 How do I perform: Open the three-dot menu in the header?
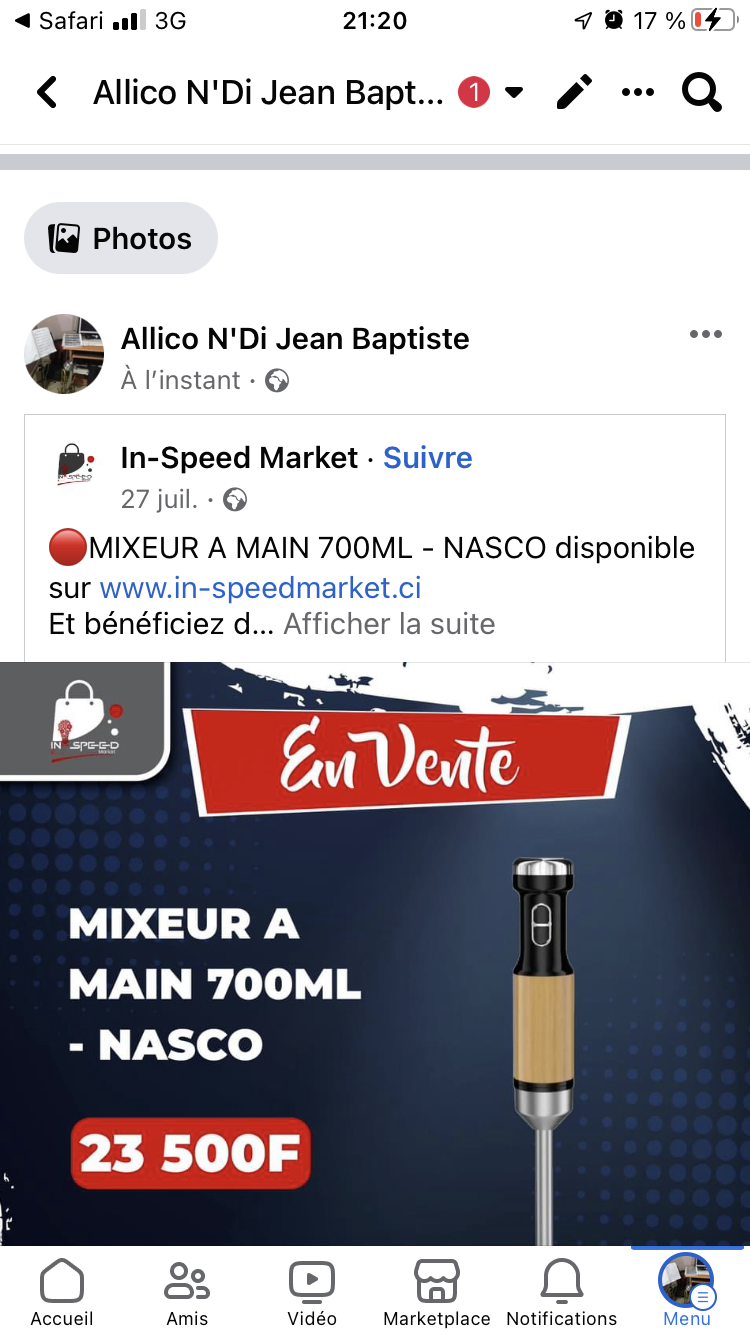[637, 93]
